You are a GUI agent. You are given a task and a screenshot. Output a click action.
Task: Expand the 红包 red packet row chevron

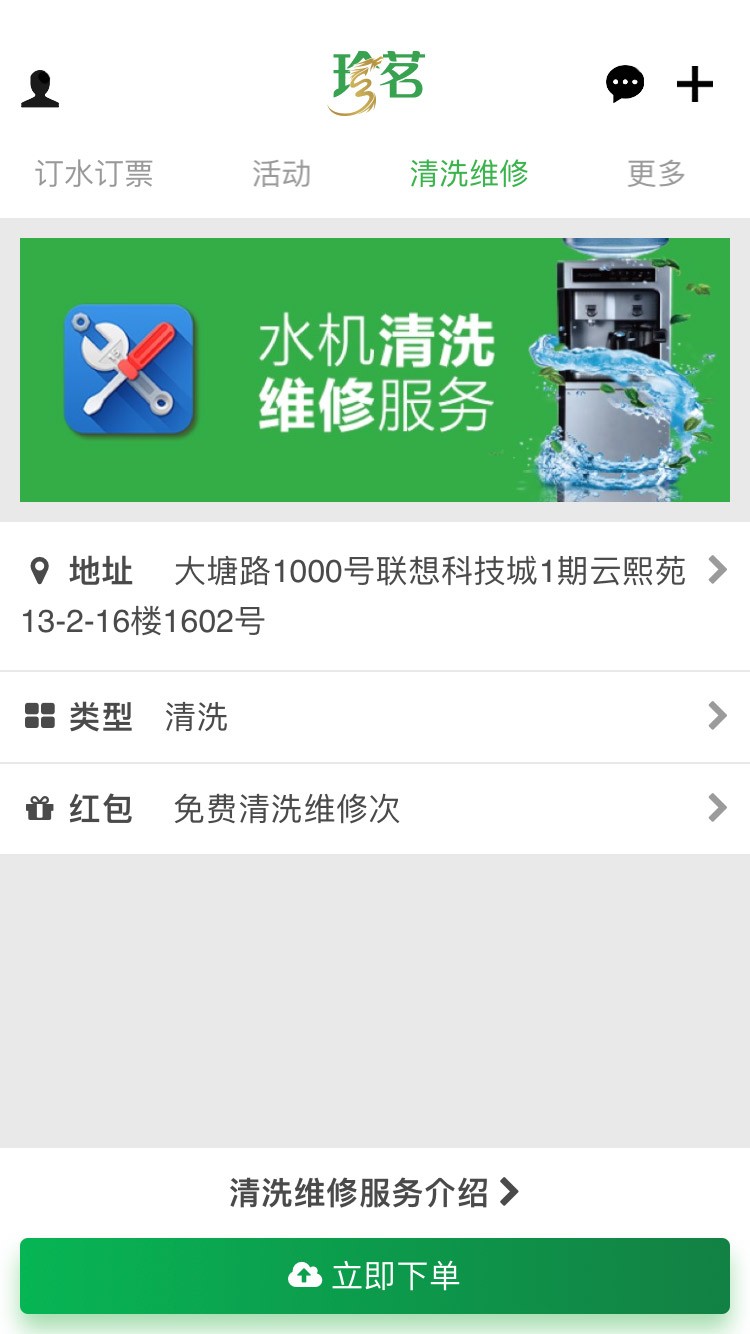tap(716, 807)
